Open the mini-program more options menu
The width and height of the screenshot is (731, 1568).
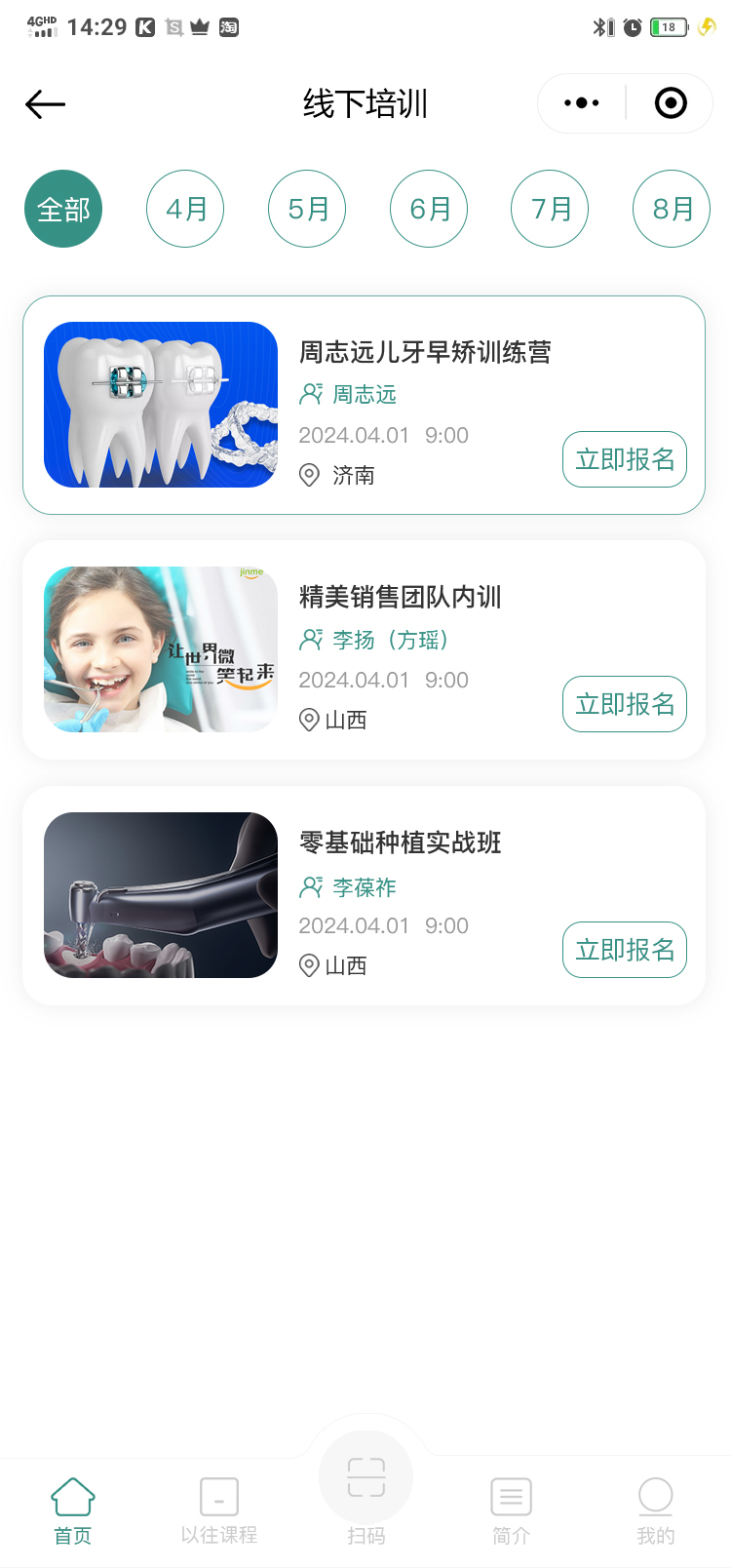[x=582, y=103]
